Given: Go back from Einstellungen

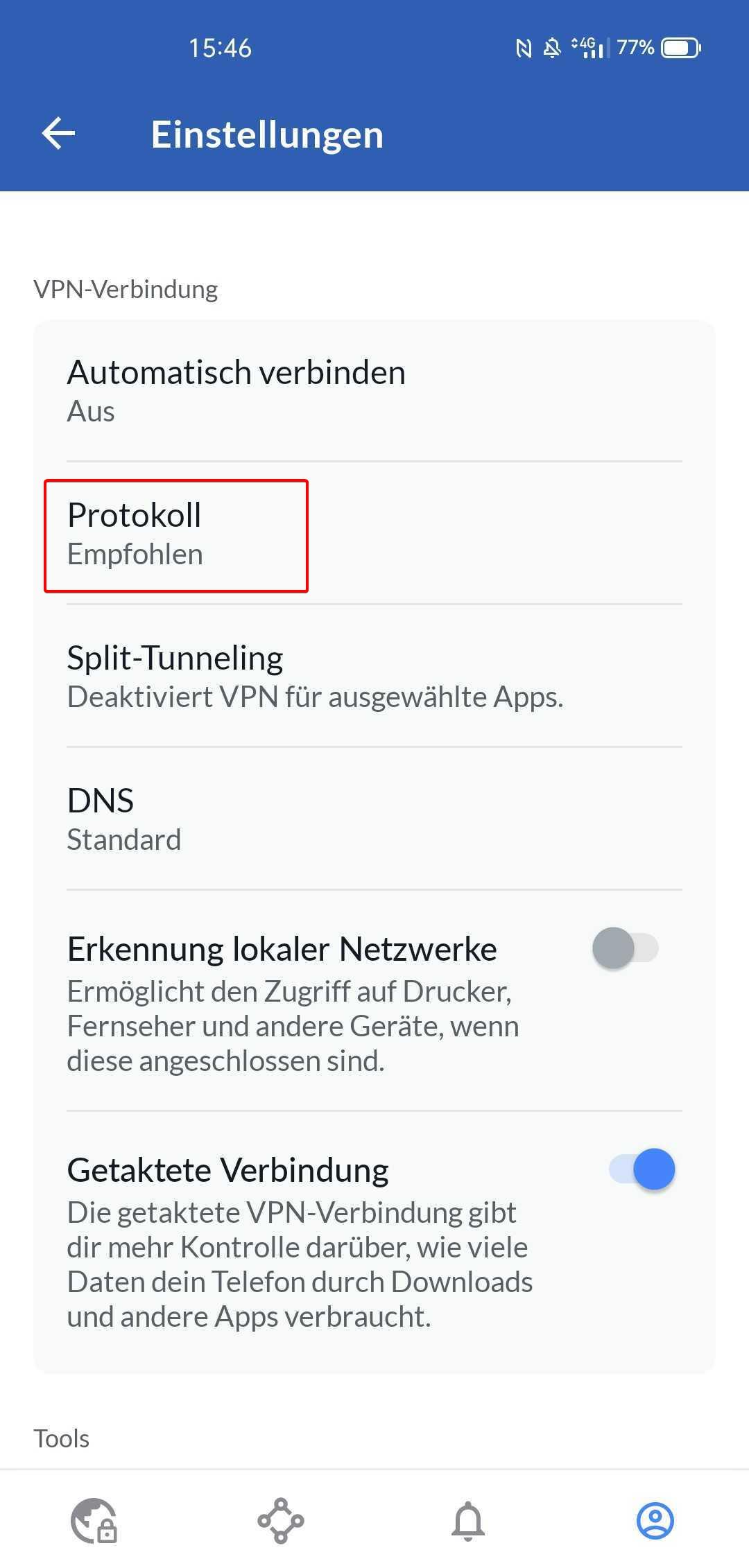Looking at the screenshot, I should (58, 134).
